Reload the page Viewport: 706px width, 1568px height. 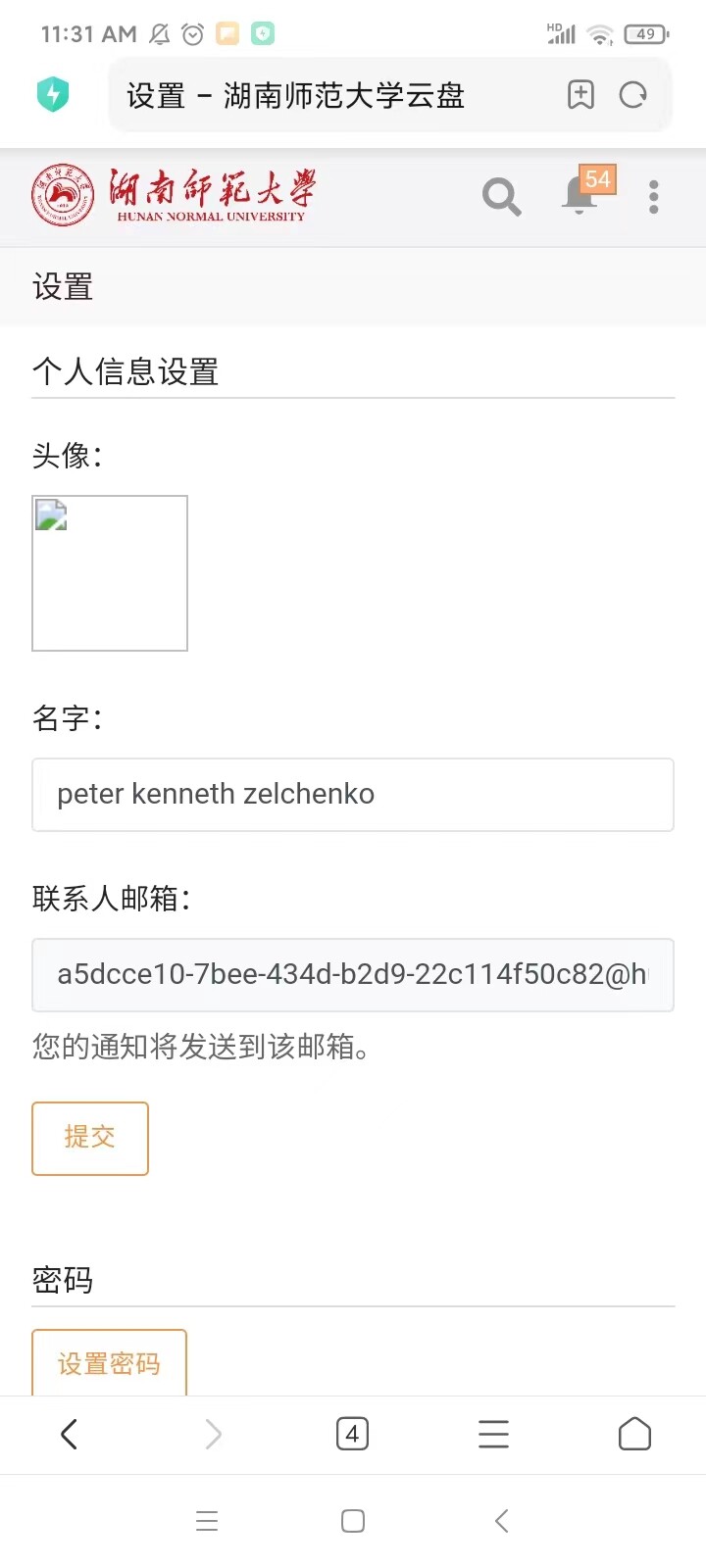pos(633,95)
